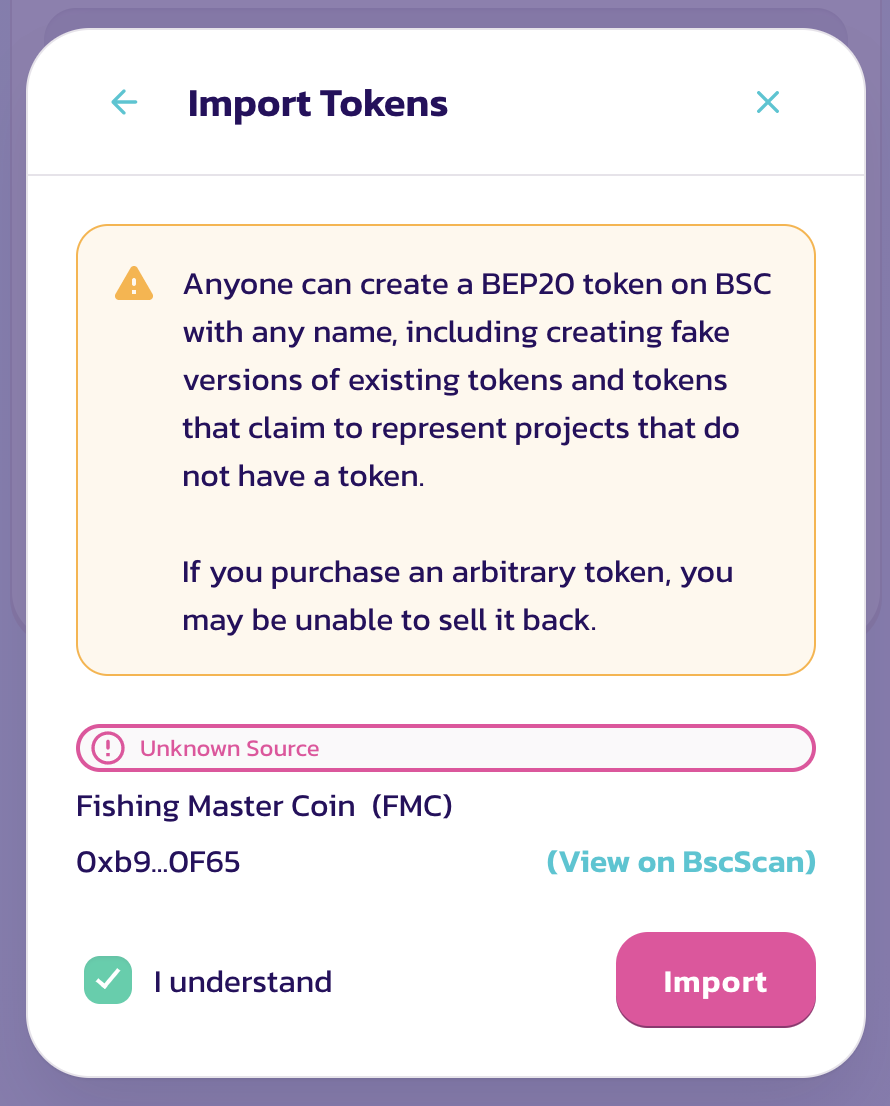Image resolution: width=890 pixels, height=1106 pixels.
Task: Uncheck the I understand checkbox
Action: tap(108, 981)
